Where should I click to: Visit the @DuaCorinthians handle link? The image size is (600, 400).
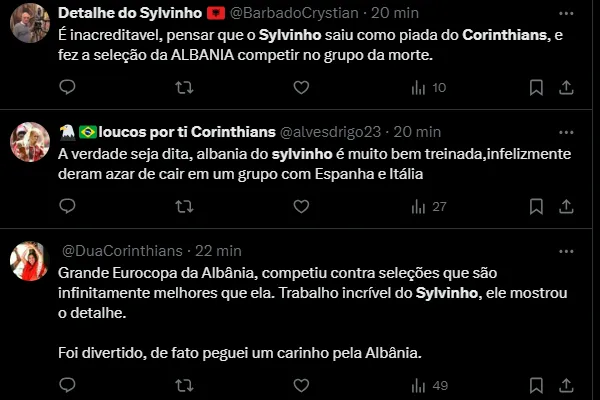(x=122, y=250)
